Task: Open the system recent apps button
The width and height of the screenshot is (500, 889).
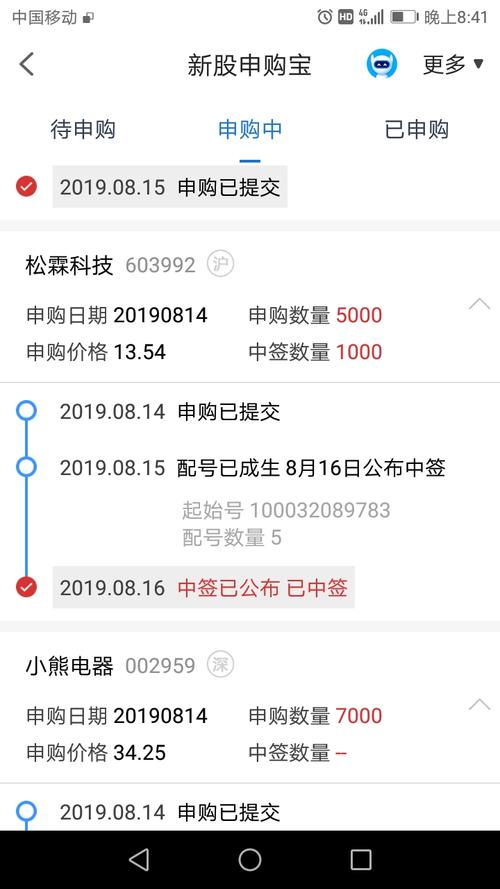Action: point(361,860)
